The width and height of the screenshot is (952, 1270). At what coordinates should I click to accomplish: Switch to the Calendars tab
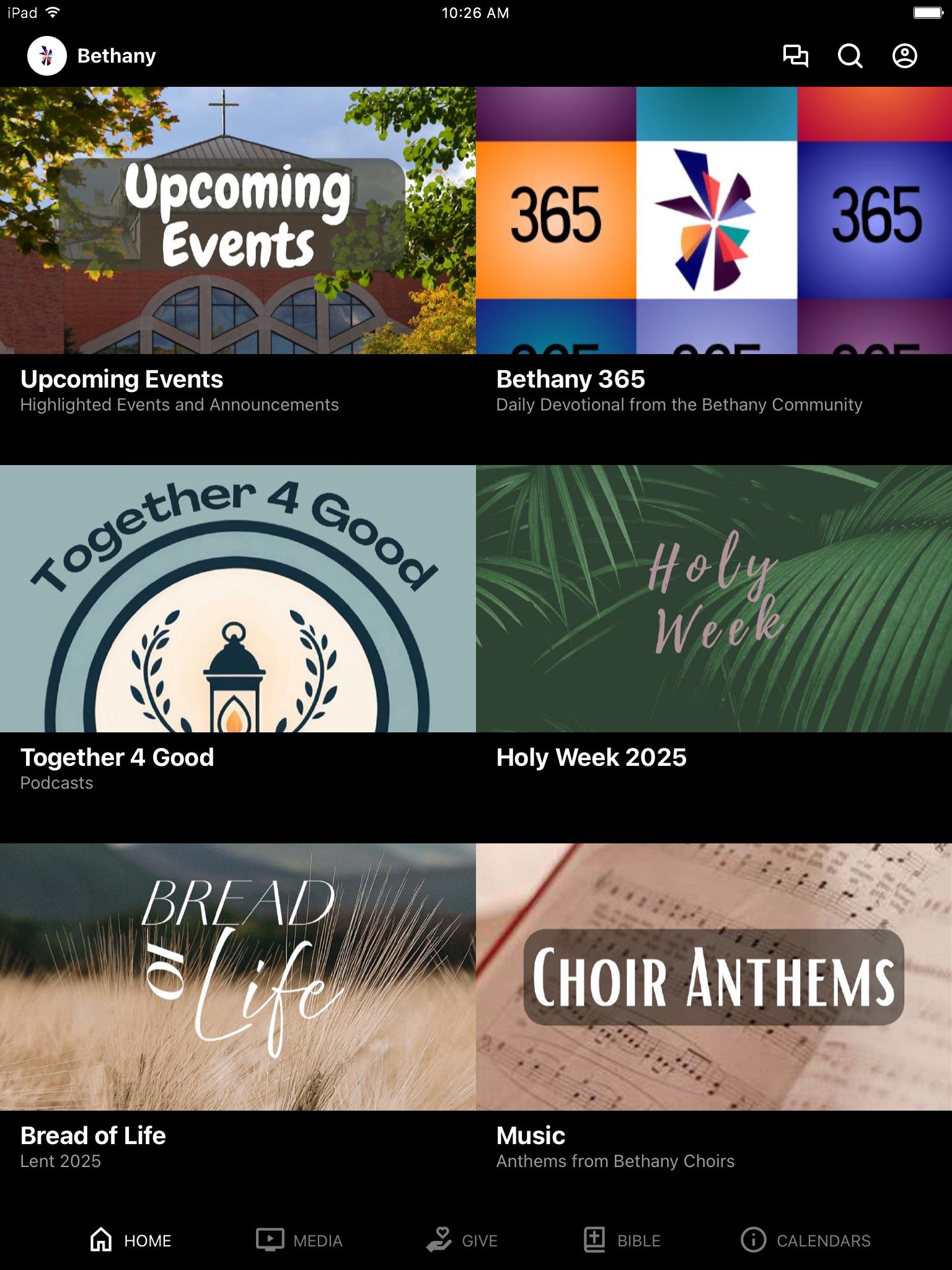point(806,1240)
